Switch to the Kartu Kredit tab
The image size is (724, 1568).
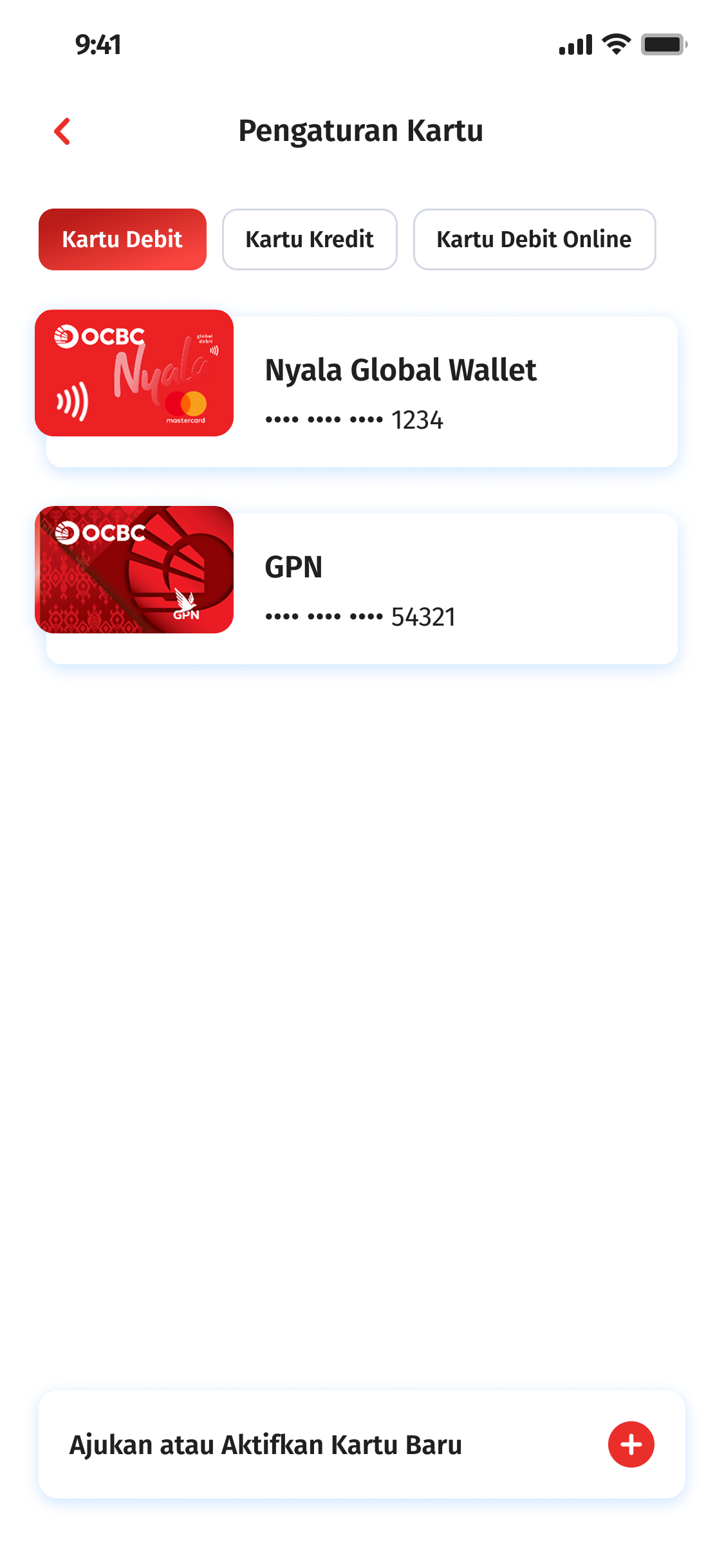pos(310,239)
